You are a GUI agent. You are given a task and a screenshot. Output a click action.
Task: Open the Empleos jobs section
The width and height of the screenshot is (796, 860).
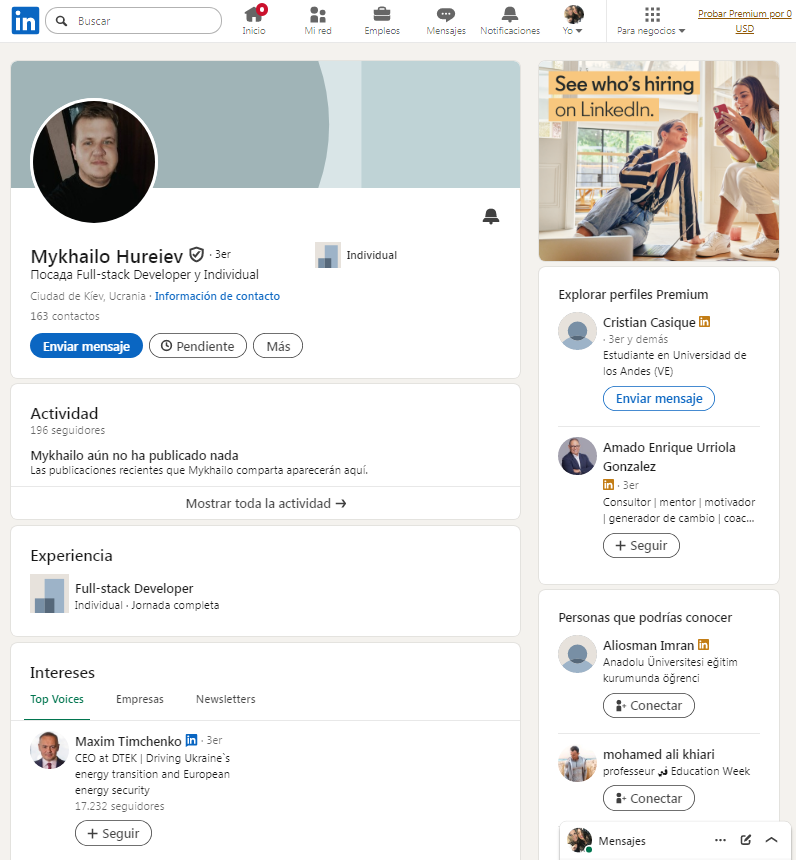(x=382, y=20)
